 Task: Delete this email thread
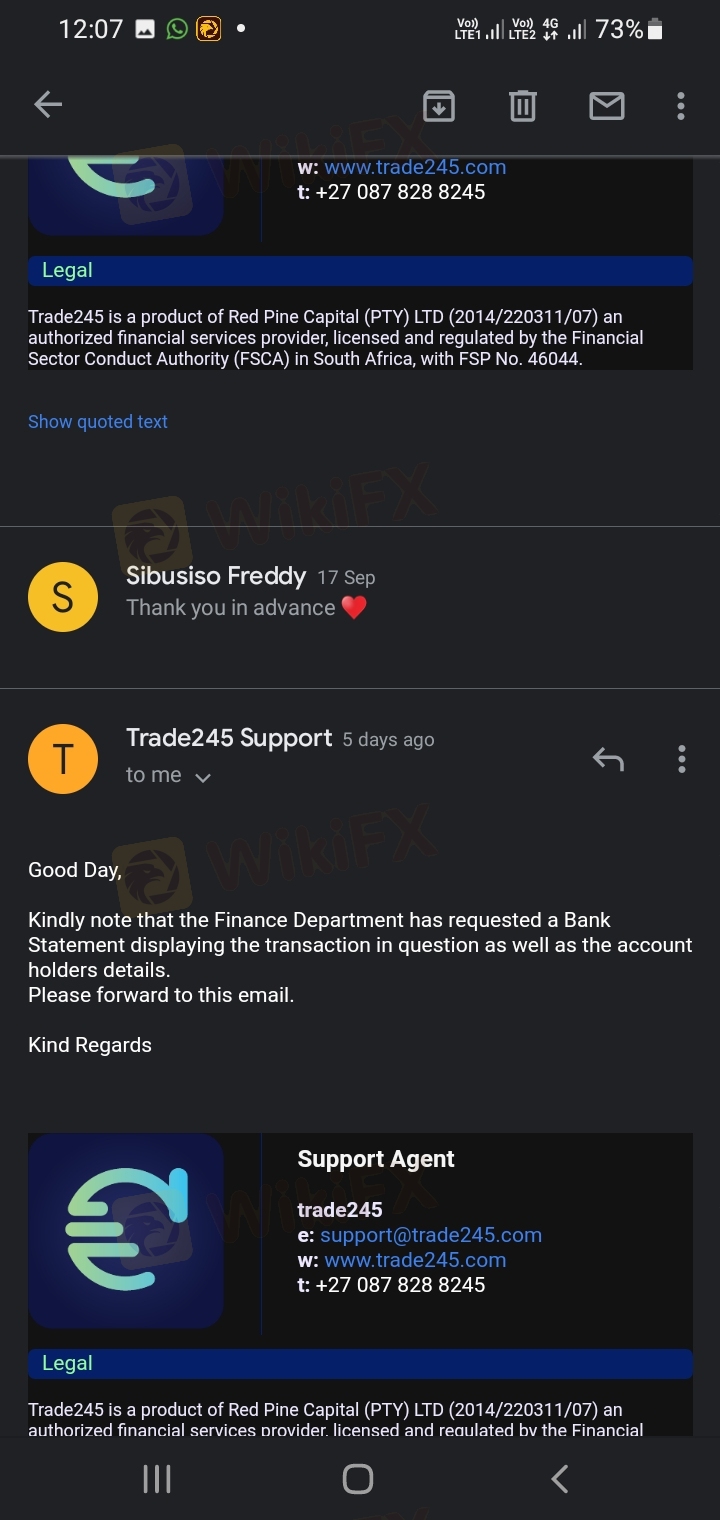[523, 105]
